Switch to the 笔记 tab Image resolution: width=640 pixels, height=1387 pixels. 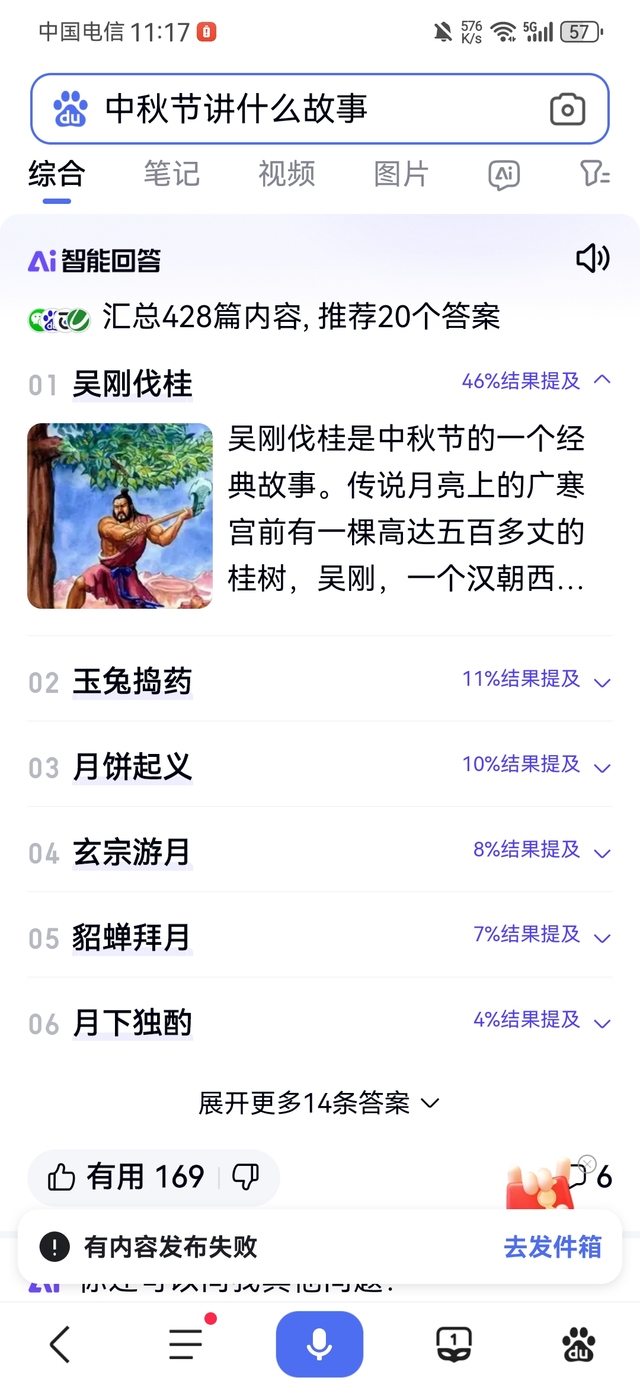click(171, 174)
